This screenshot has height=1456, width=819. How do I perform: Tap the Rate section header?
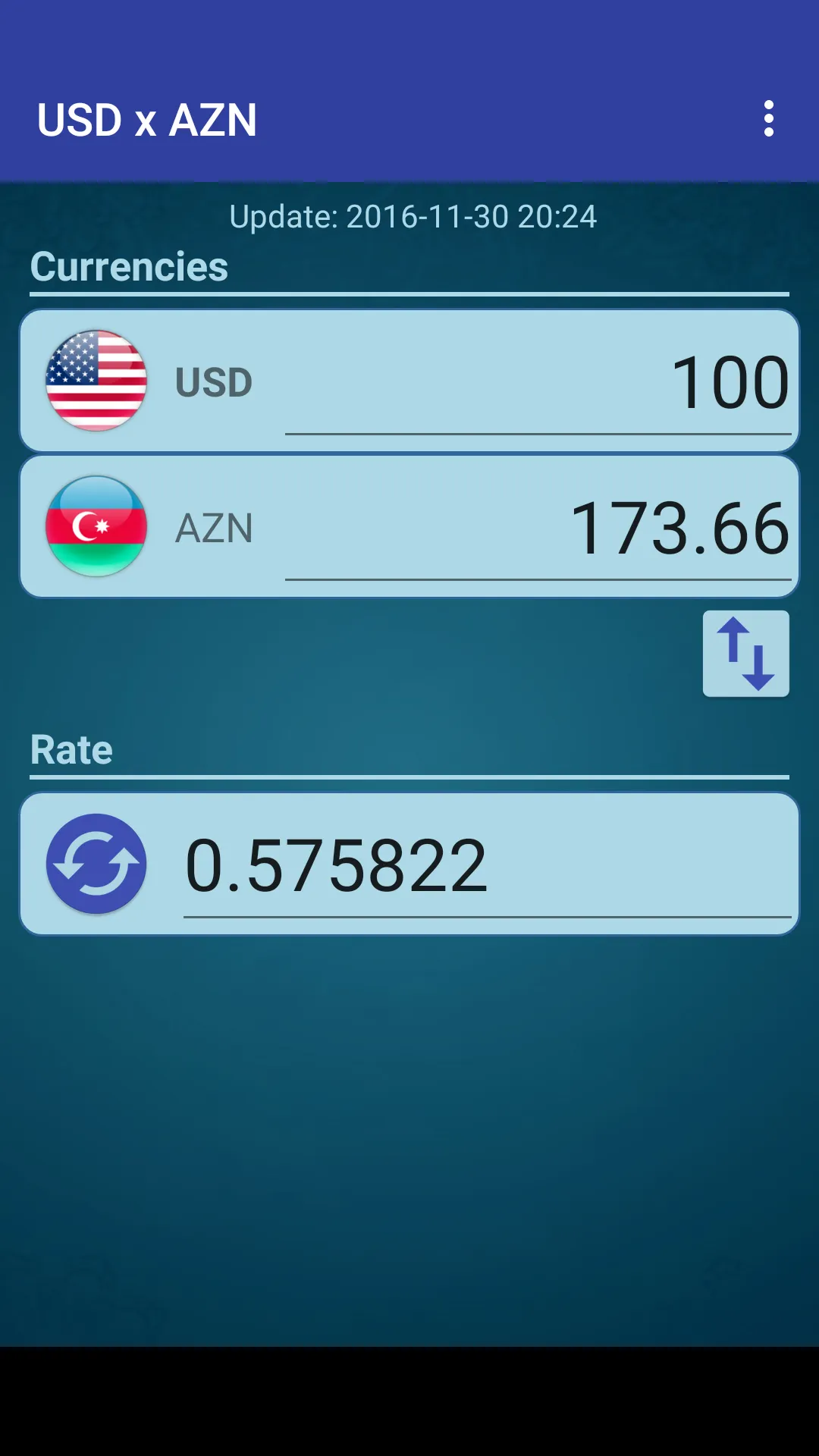tap(70, 749)
